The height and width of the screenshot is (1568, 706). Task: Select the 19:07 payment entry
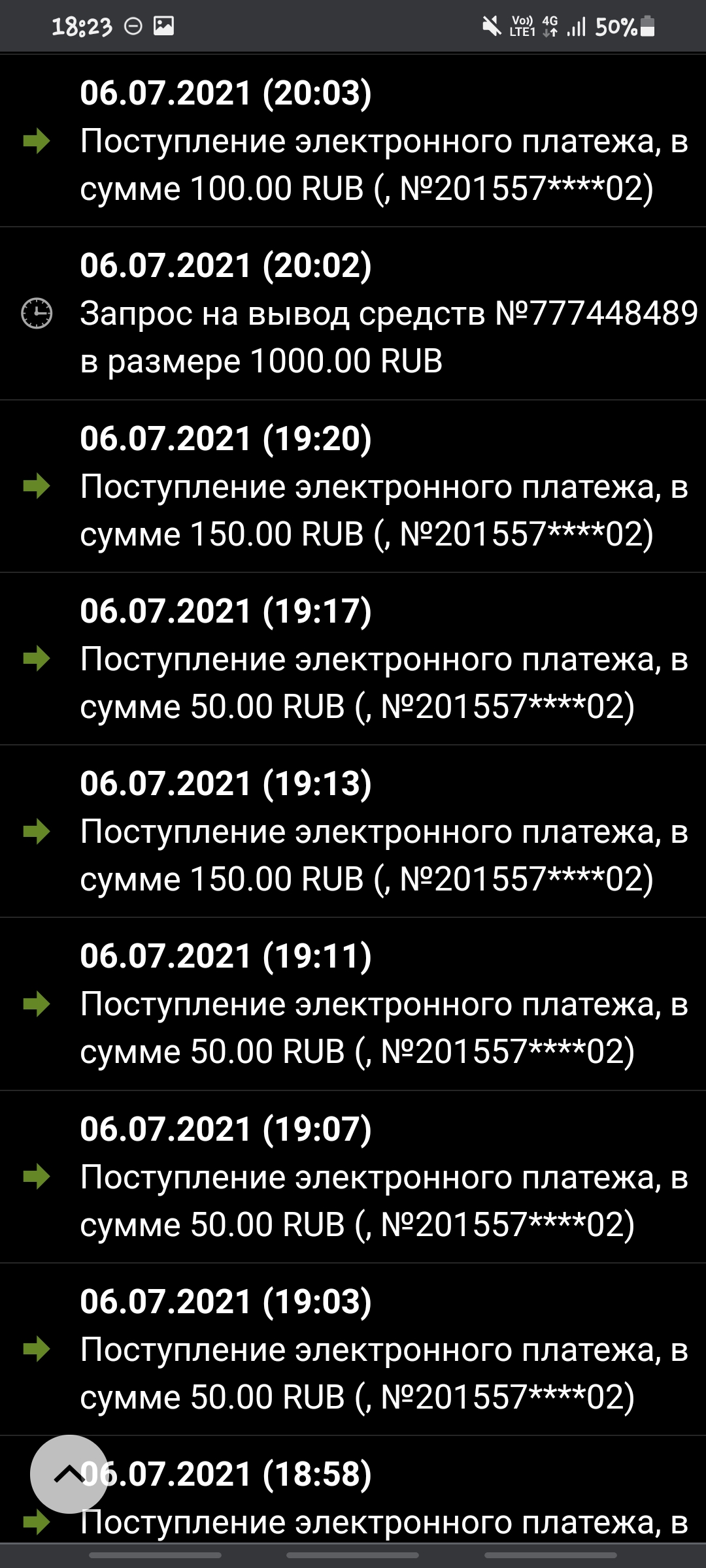366,1177
